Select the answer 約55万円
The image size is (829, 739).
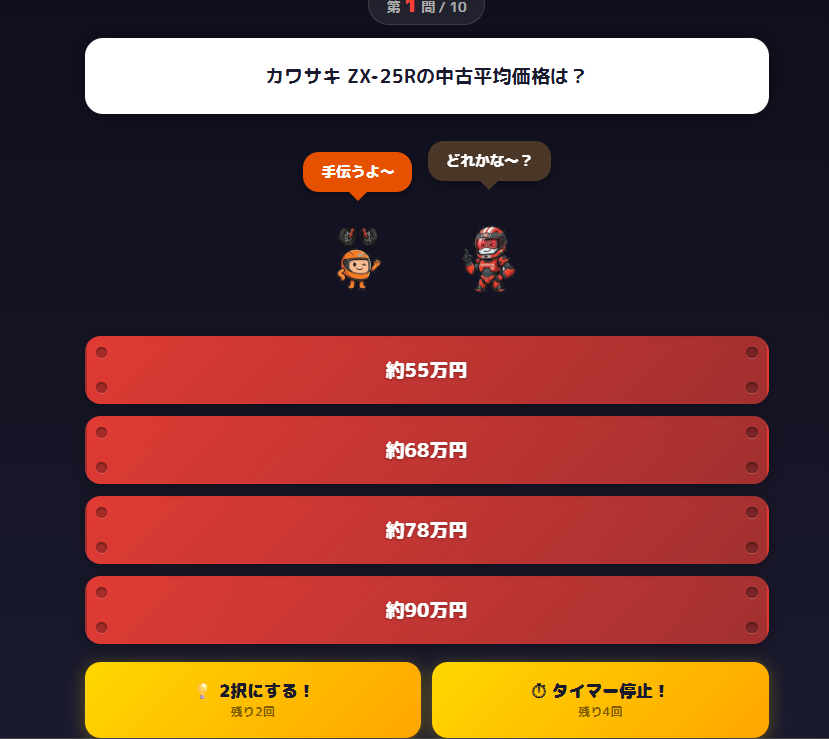427,370
